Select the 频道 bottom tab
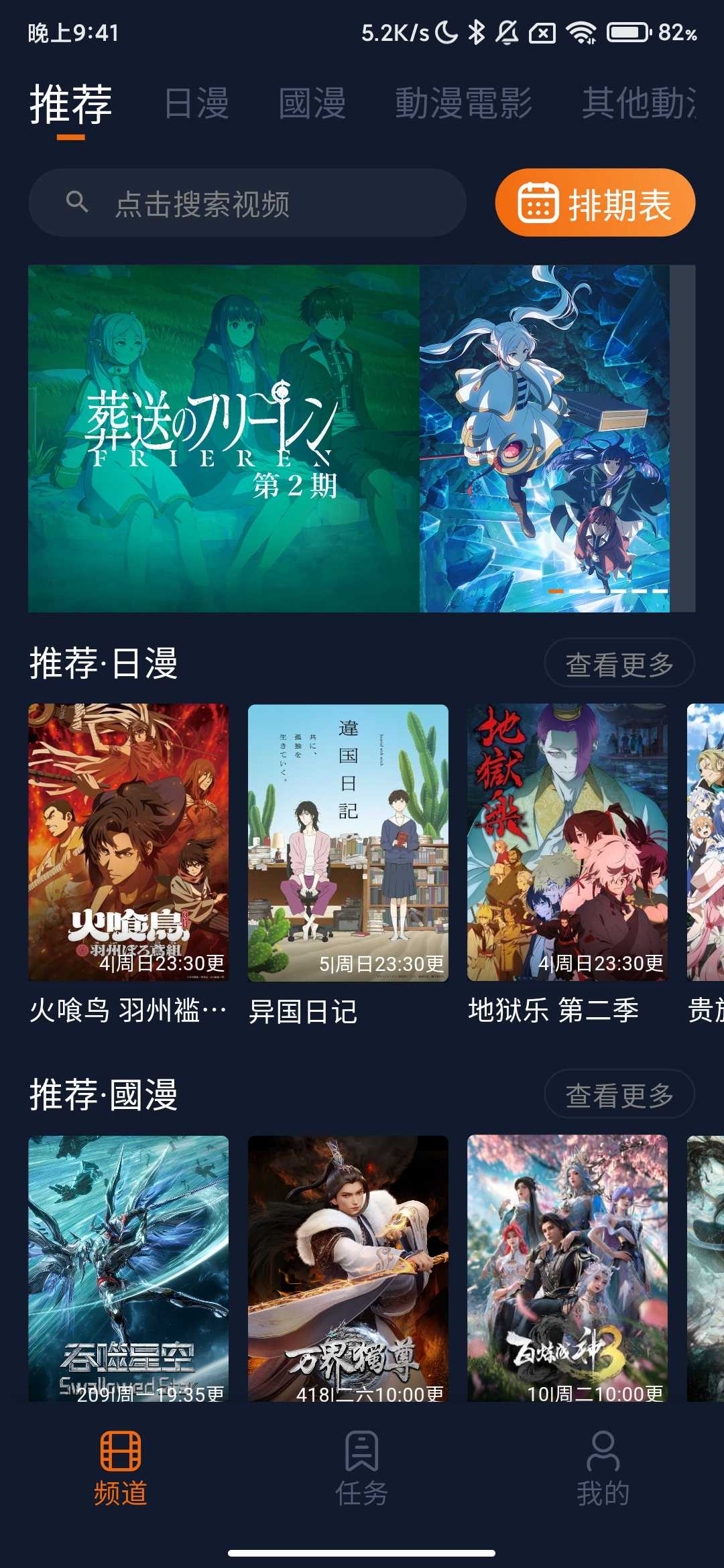Image resolution: width=724 pixels, height=1568 pixels. point(121,1468)
